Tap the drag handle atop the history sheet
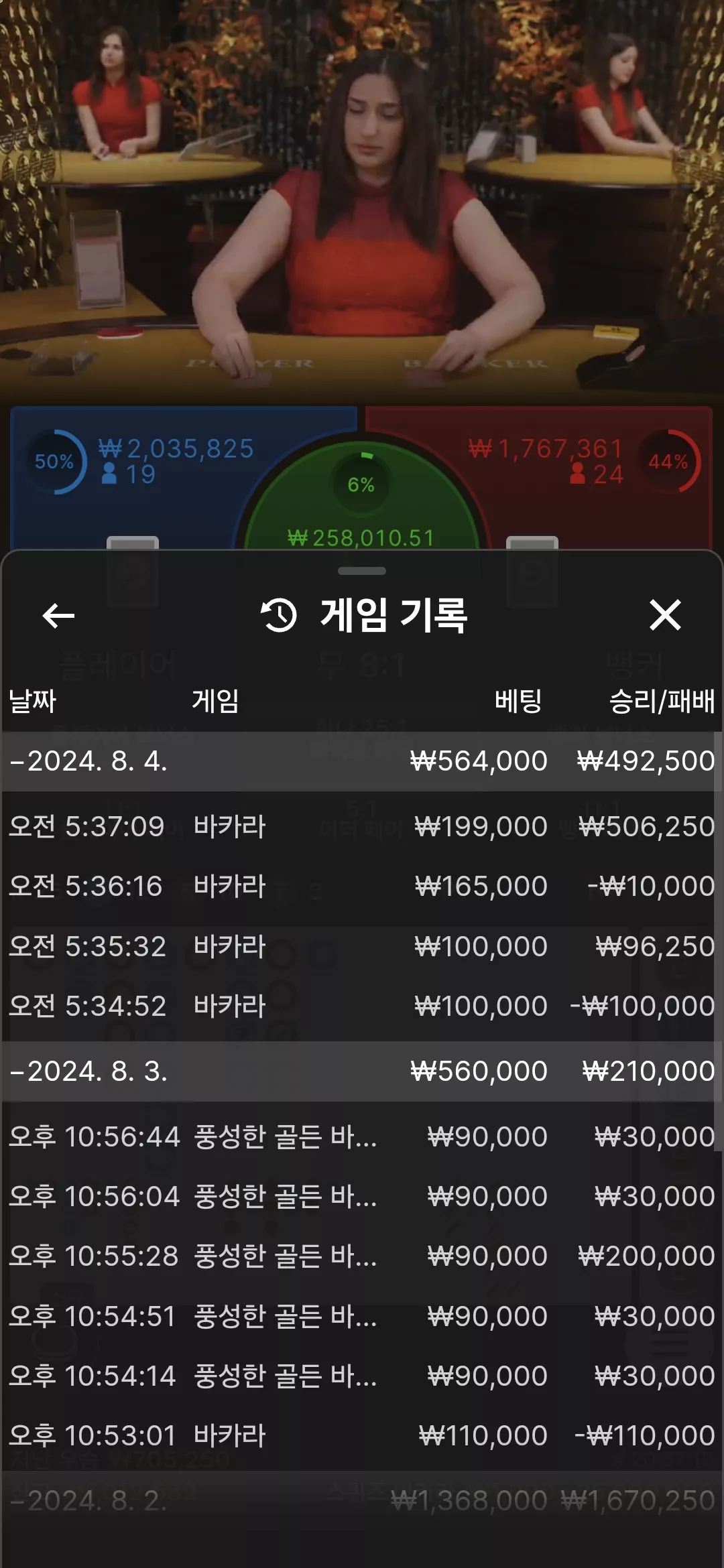The width and height of the screenshot is (724, 1568). 362,571
